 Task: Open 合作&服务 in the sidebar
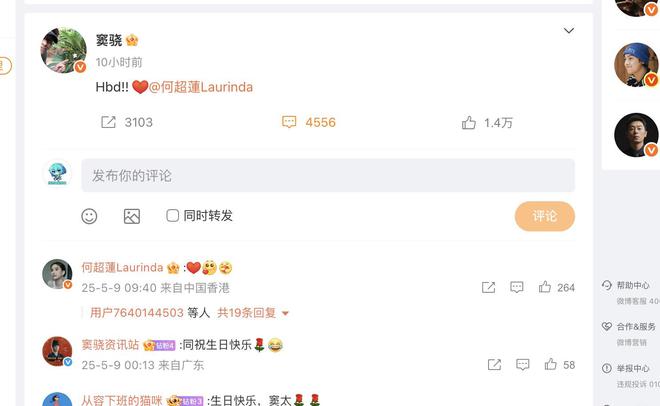coord(635,326)
